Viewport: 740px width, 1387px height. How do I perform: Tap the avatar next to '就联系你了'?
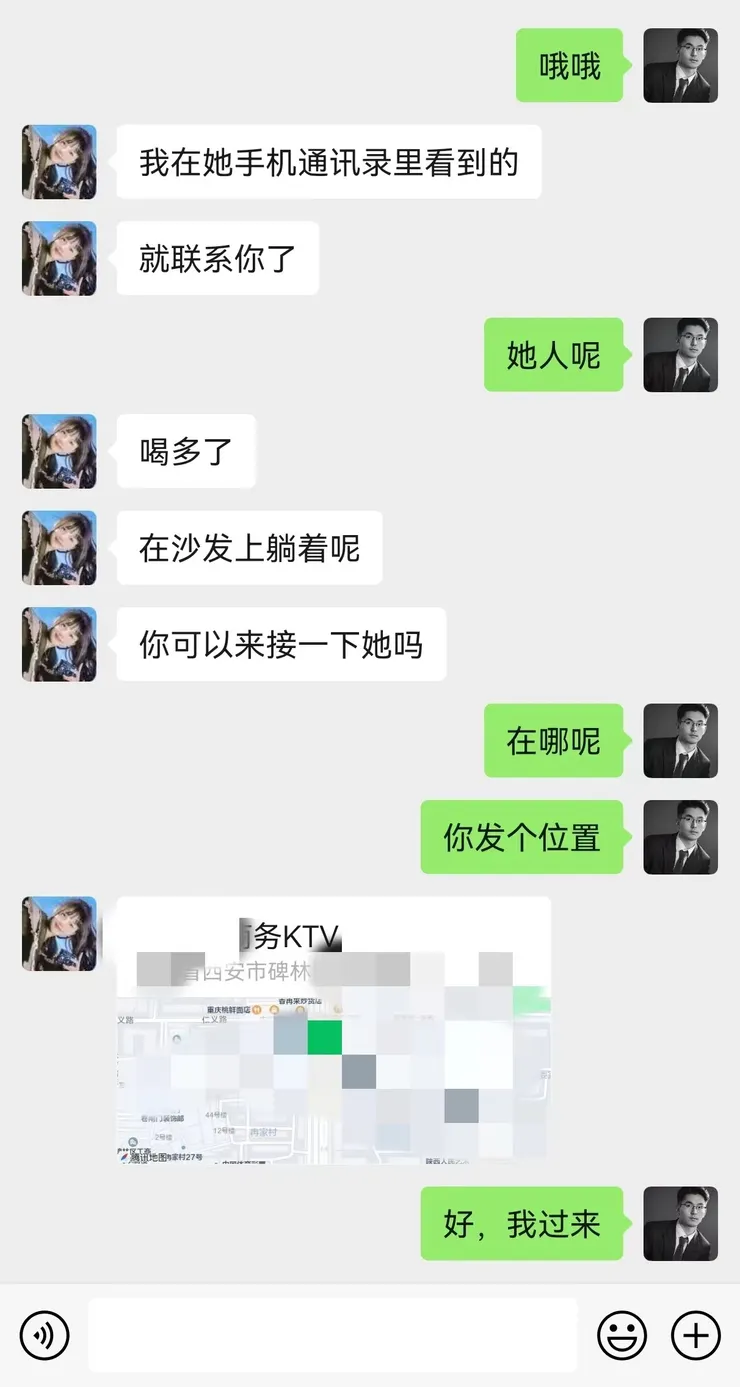(x=58, y=258)
